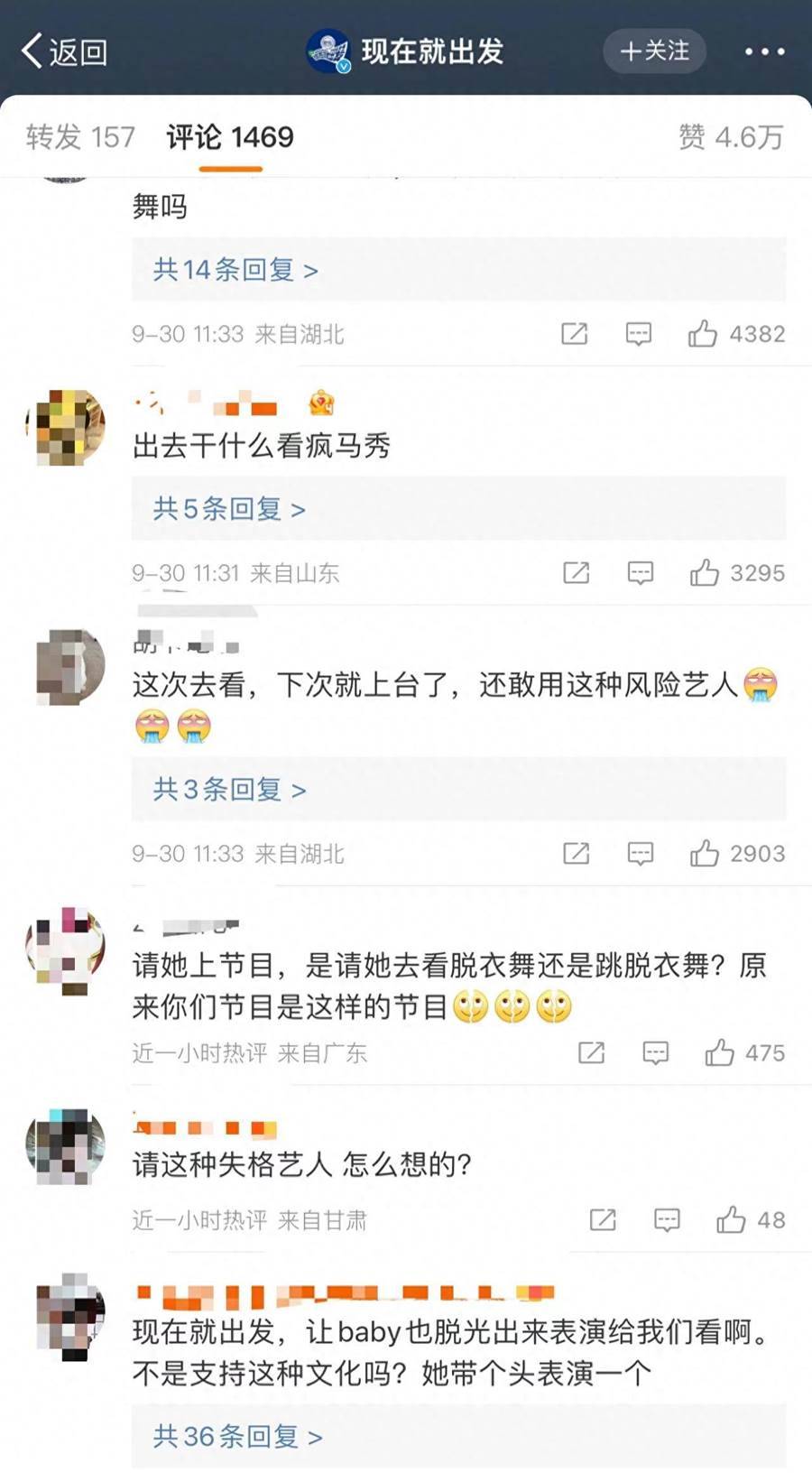Like the comment from 甘肃
This screenshot has width=812, height=1482.
(x=731, y=1220)
